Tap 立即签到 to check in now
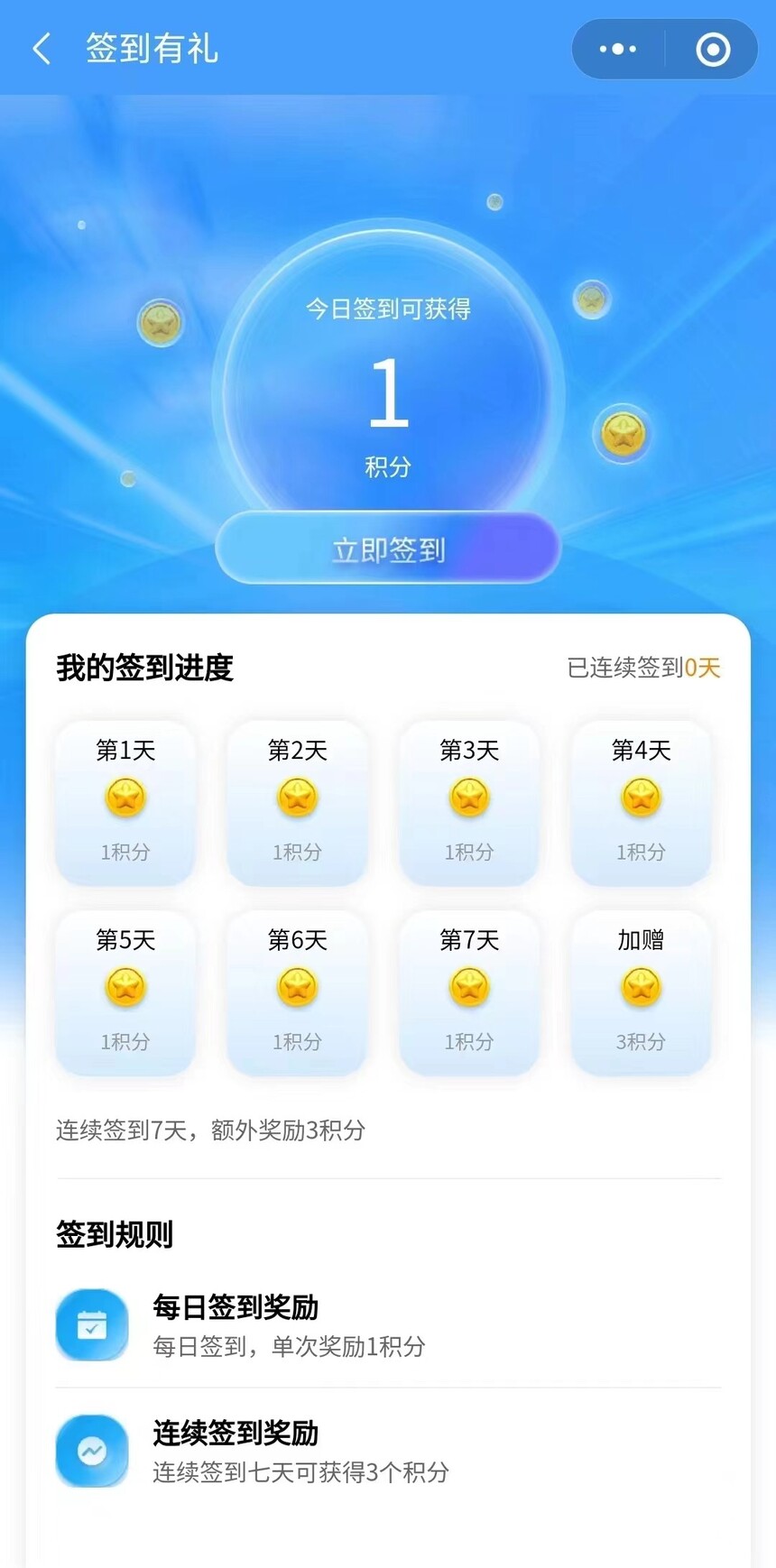Image resolution: width=776 pixels, height=1568 pixels. (x=388, y=549)
